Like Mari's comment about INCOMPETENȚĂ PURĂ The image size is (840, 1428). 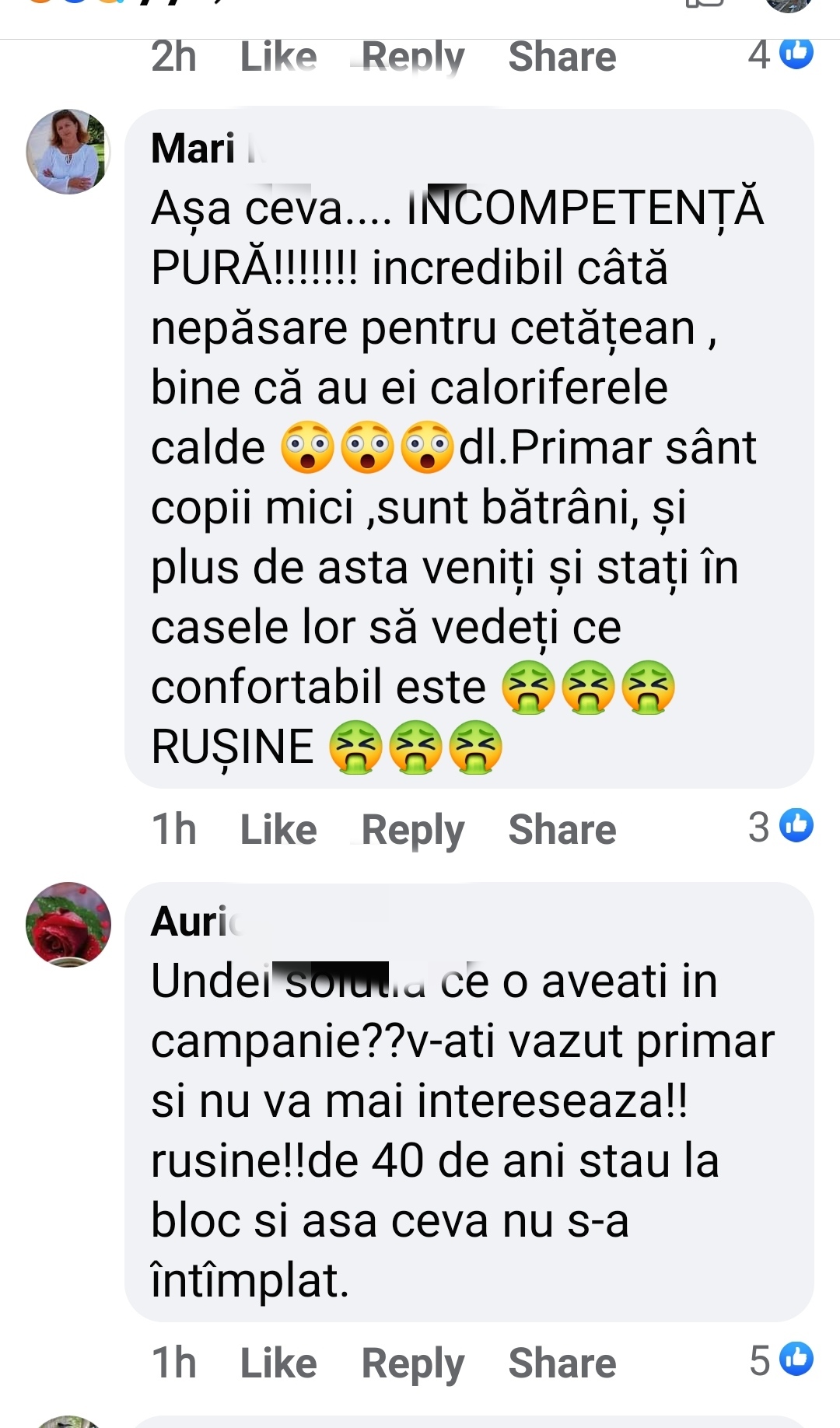tap(278, 829)
